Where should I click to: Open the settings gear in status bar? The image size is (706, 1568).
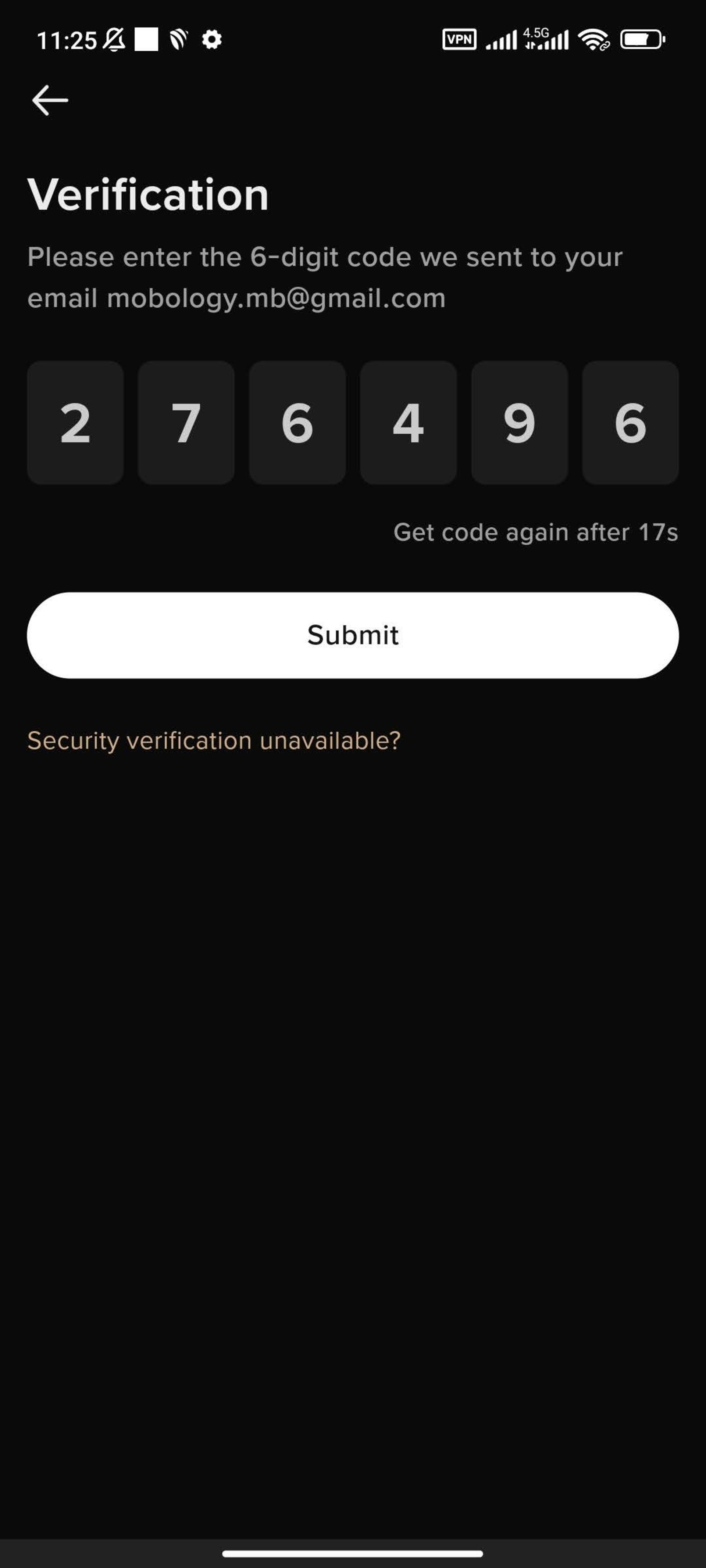[x=212, y=39]
